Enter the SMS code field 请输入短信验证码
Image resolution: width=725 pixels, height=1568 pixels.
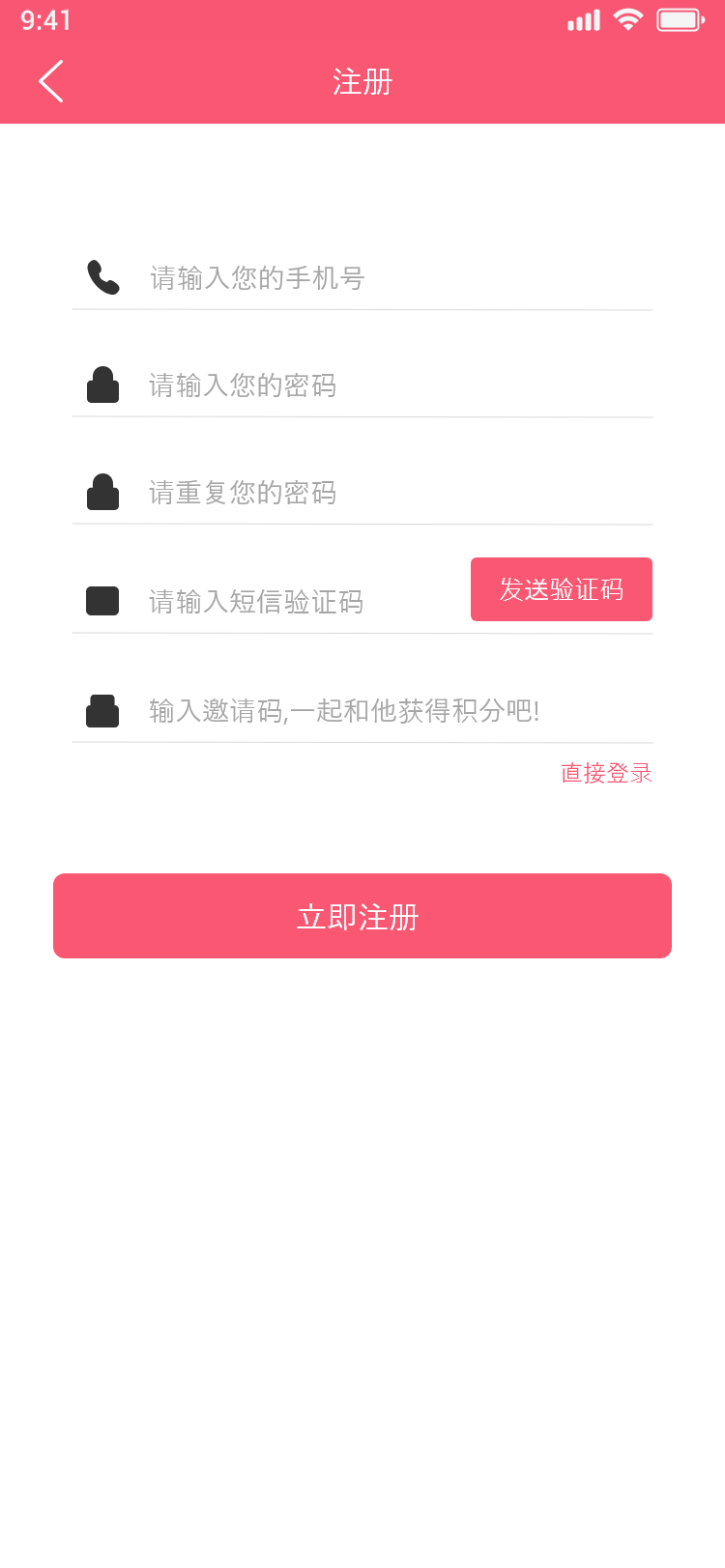(x=300, y=602)
